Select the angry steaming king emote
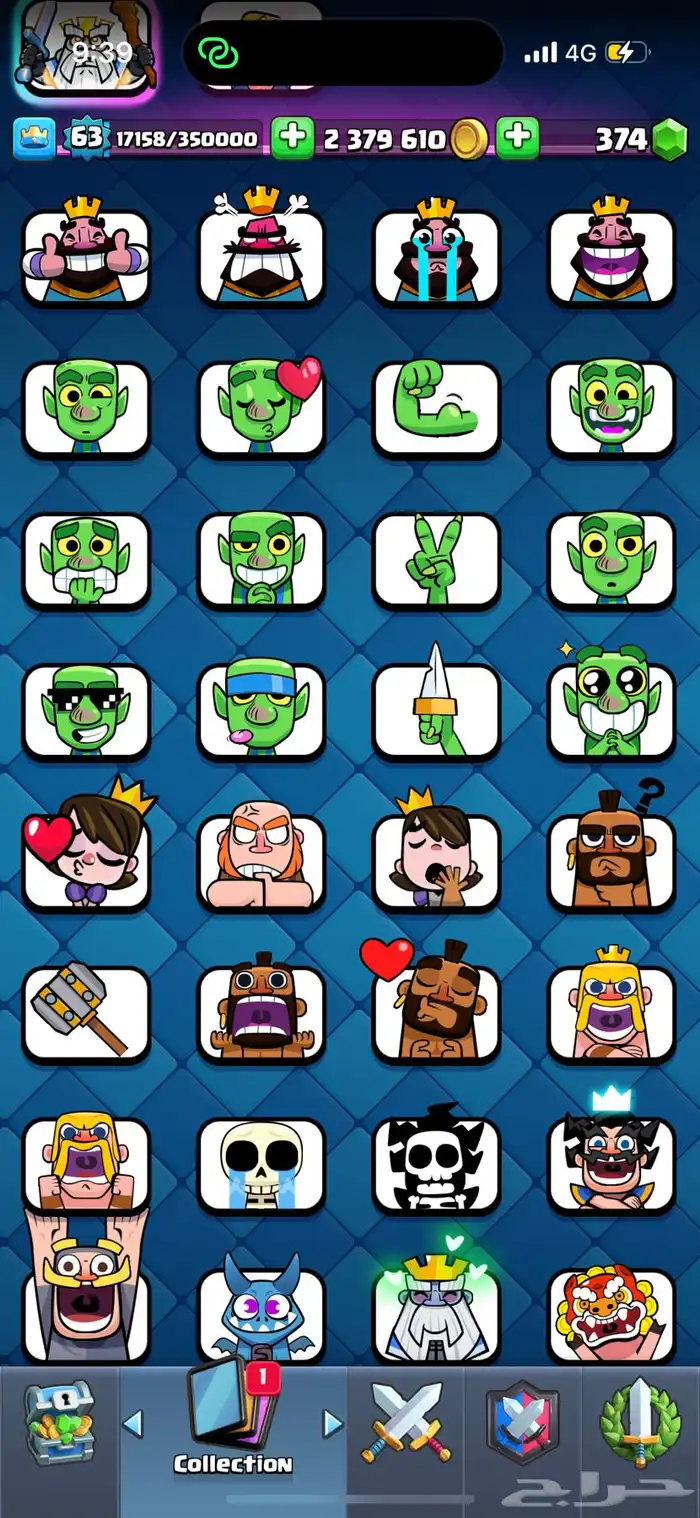Image resolution: width=700 pixels, height=1518 pixels. coord(261,255)
